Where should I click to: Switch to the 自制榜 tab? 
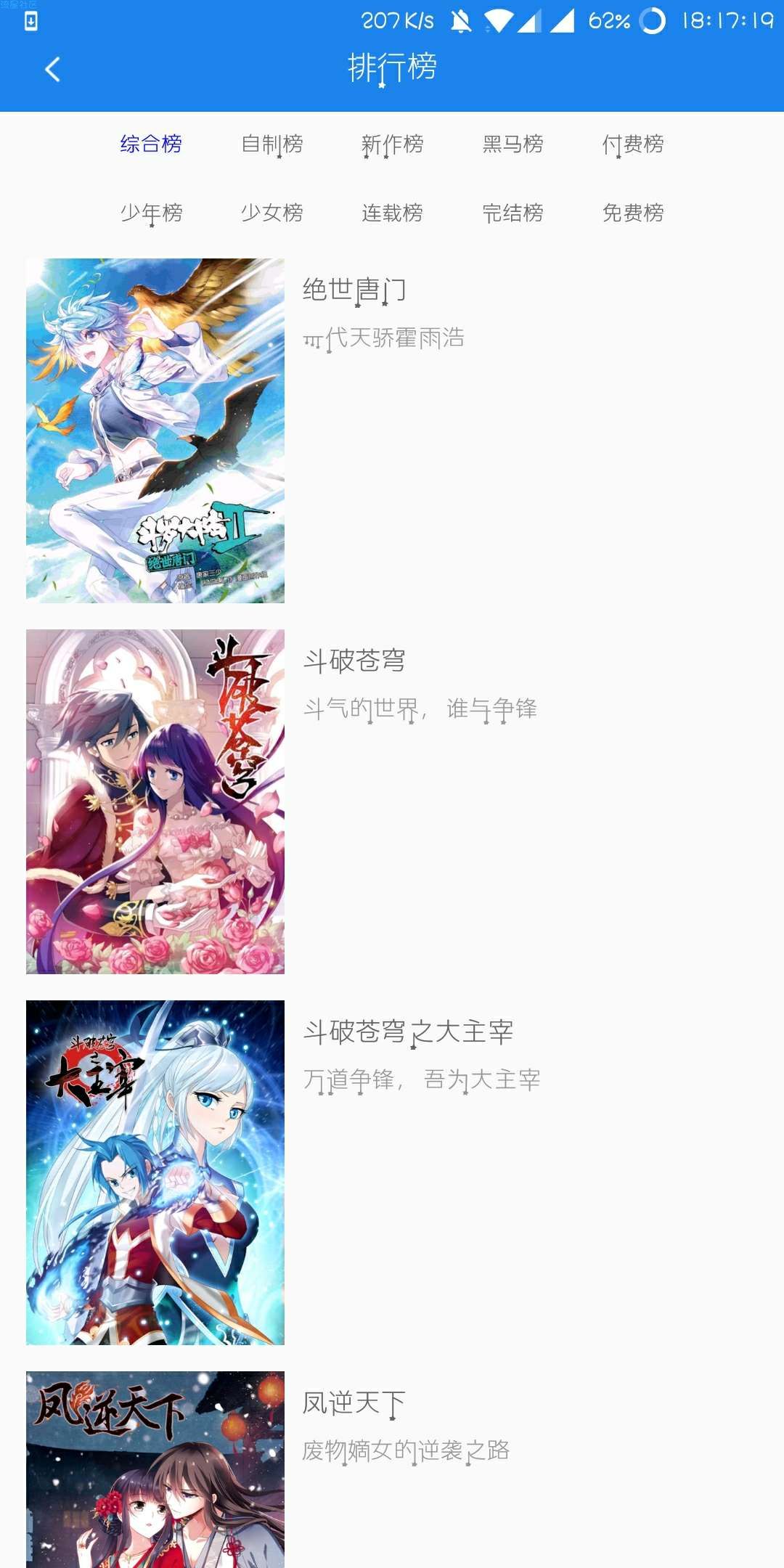pos(271,144)
